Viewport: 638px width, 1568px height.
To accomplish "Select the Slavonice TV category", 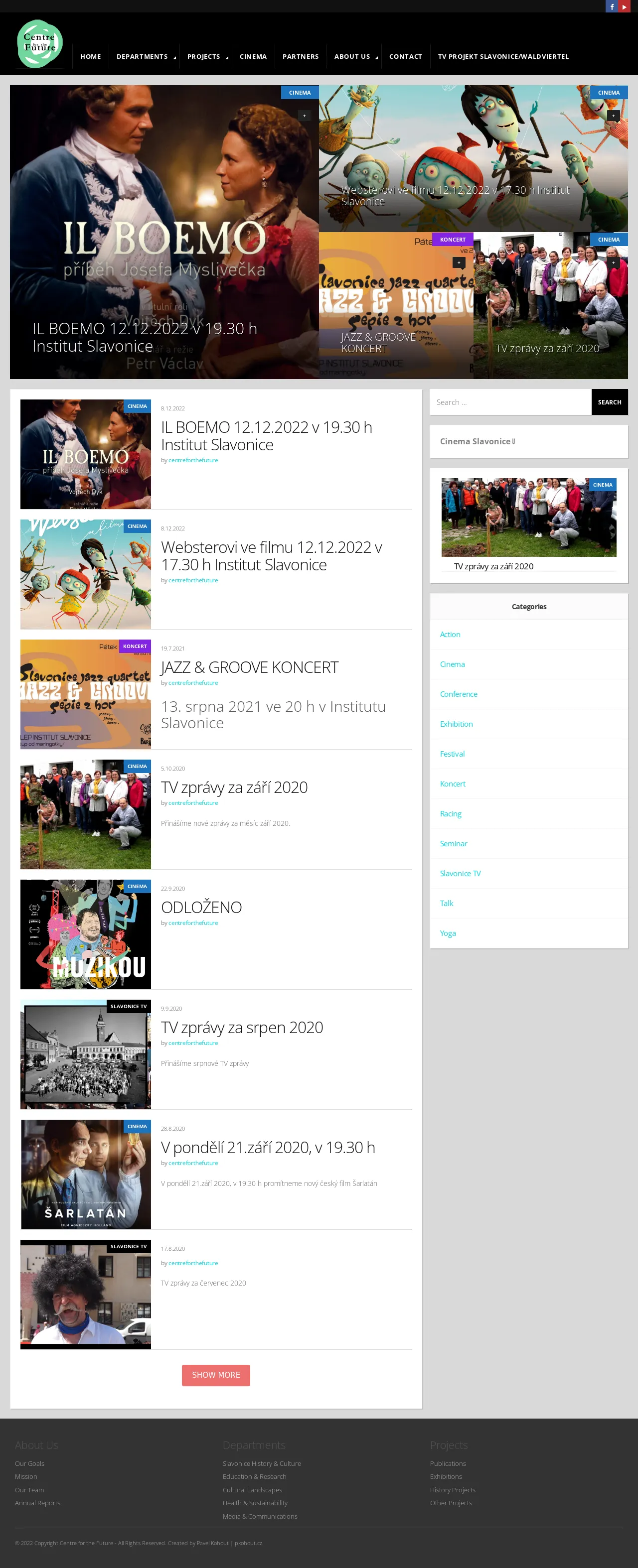I will pyautogui.click(x=460, y=873).
